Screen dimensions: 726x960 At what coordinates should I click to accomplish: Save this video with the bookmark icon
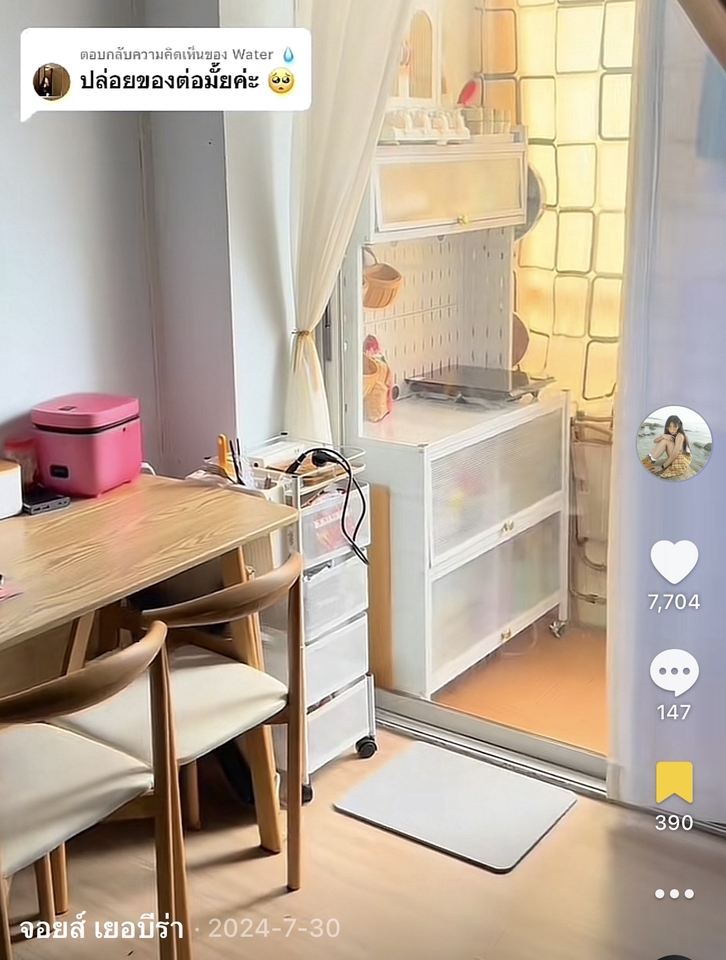pyautogui.click(x=674, y=782)
